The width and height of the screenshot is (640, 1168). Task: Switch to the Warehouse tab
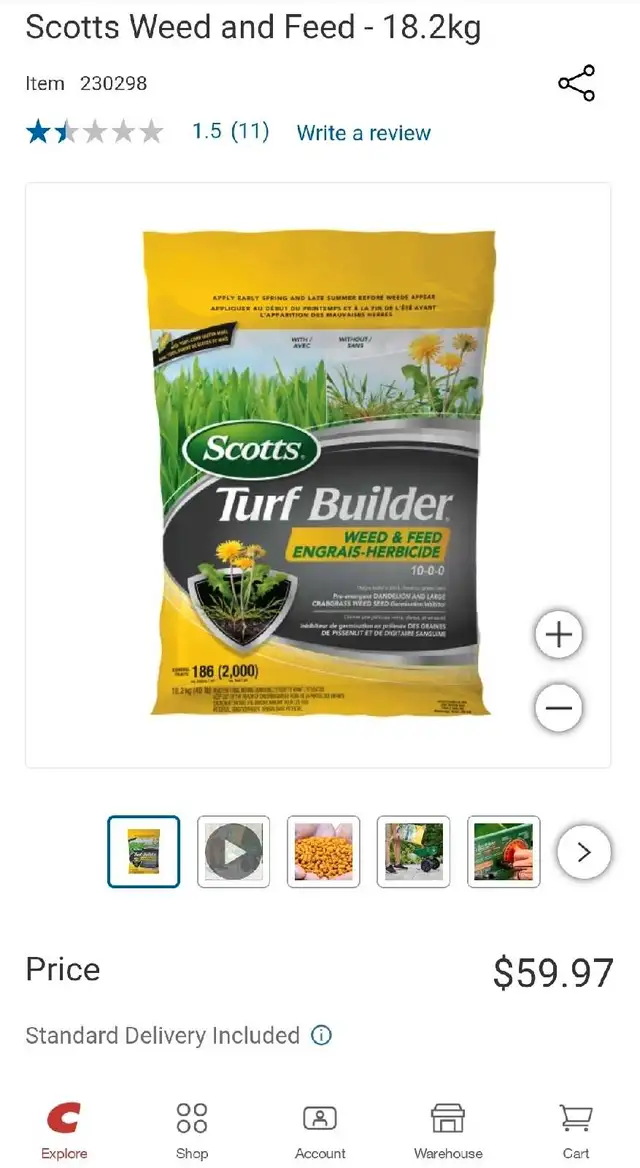click(448, 1131)
